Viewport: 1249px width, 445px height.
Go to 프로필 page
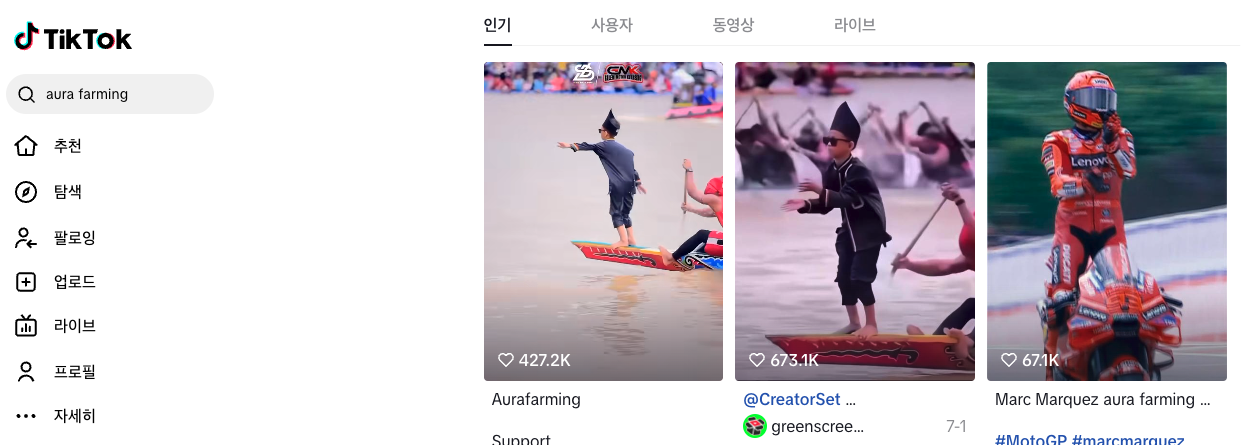[x=73, y=372]
